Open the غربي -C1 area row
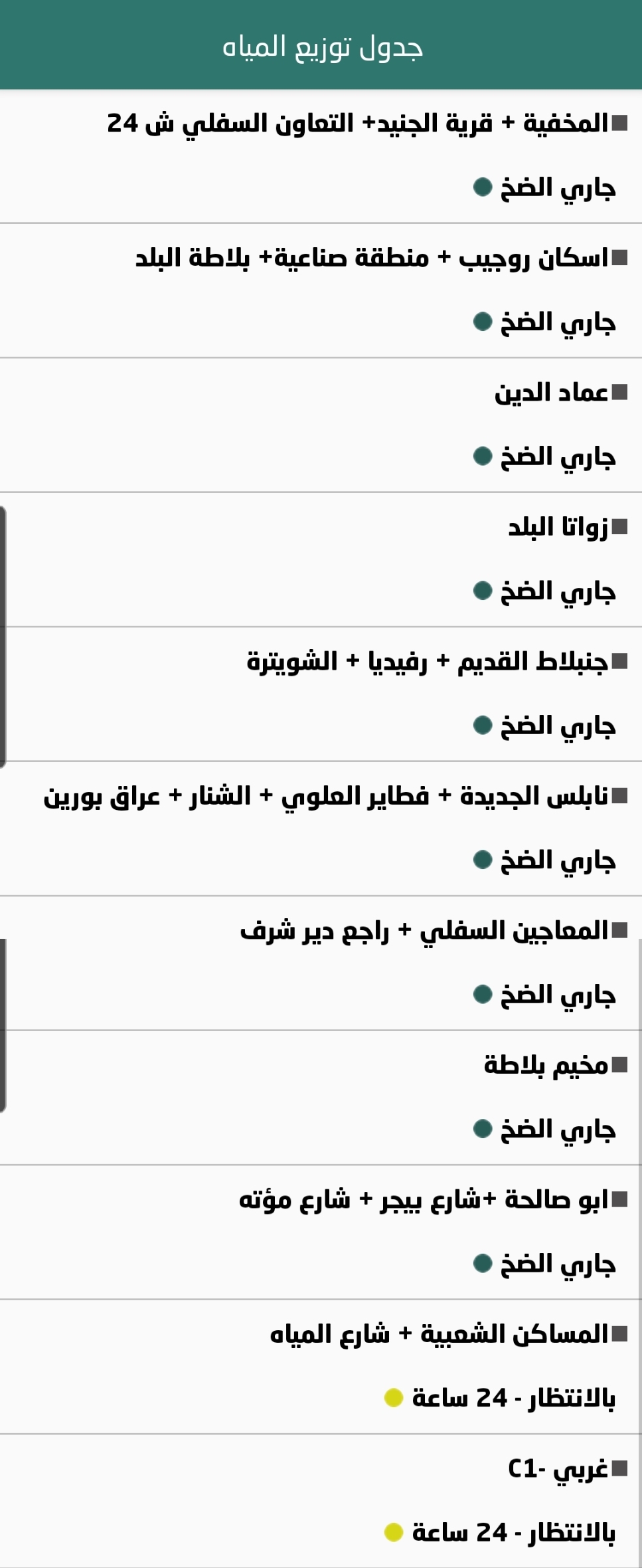The width and height of the screenshot is (642, 1568). pos(558,1470)
